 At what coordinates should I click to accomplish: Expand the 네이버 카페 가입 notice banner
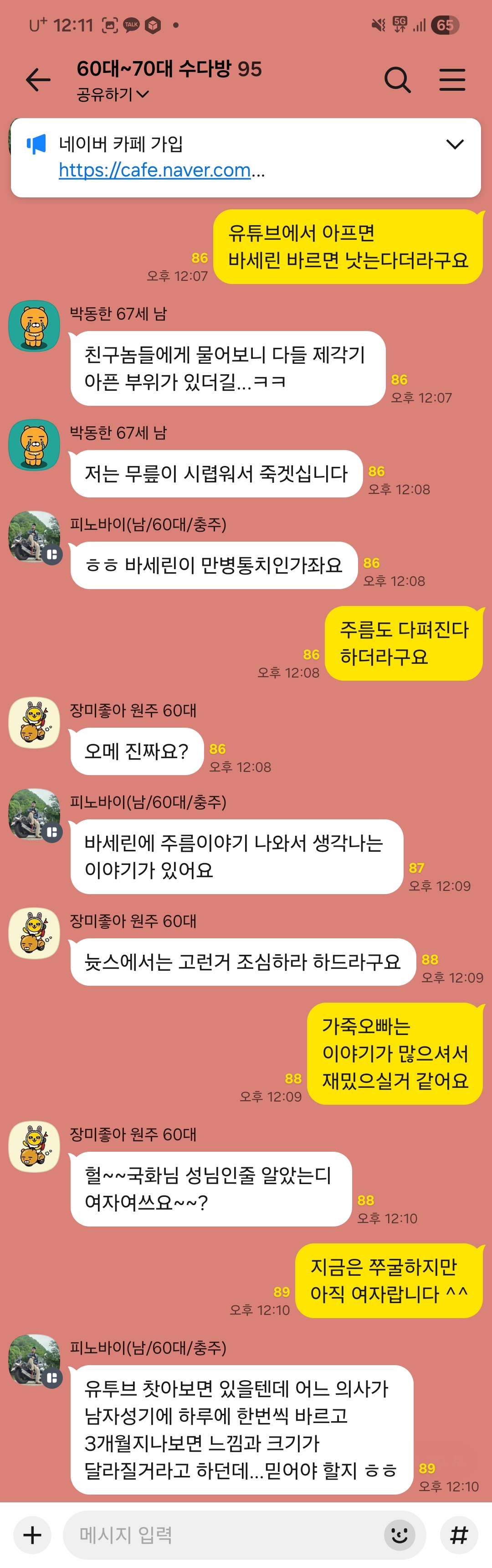pyautogui.click(x=455, y=144)
